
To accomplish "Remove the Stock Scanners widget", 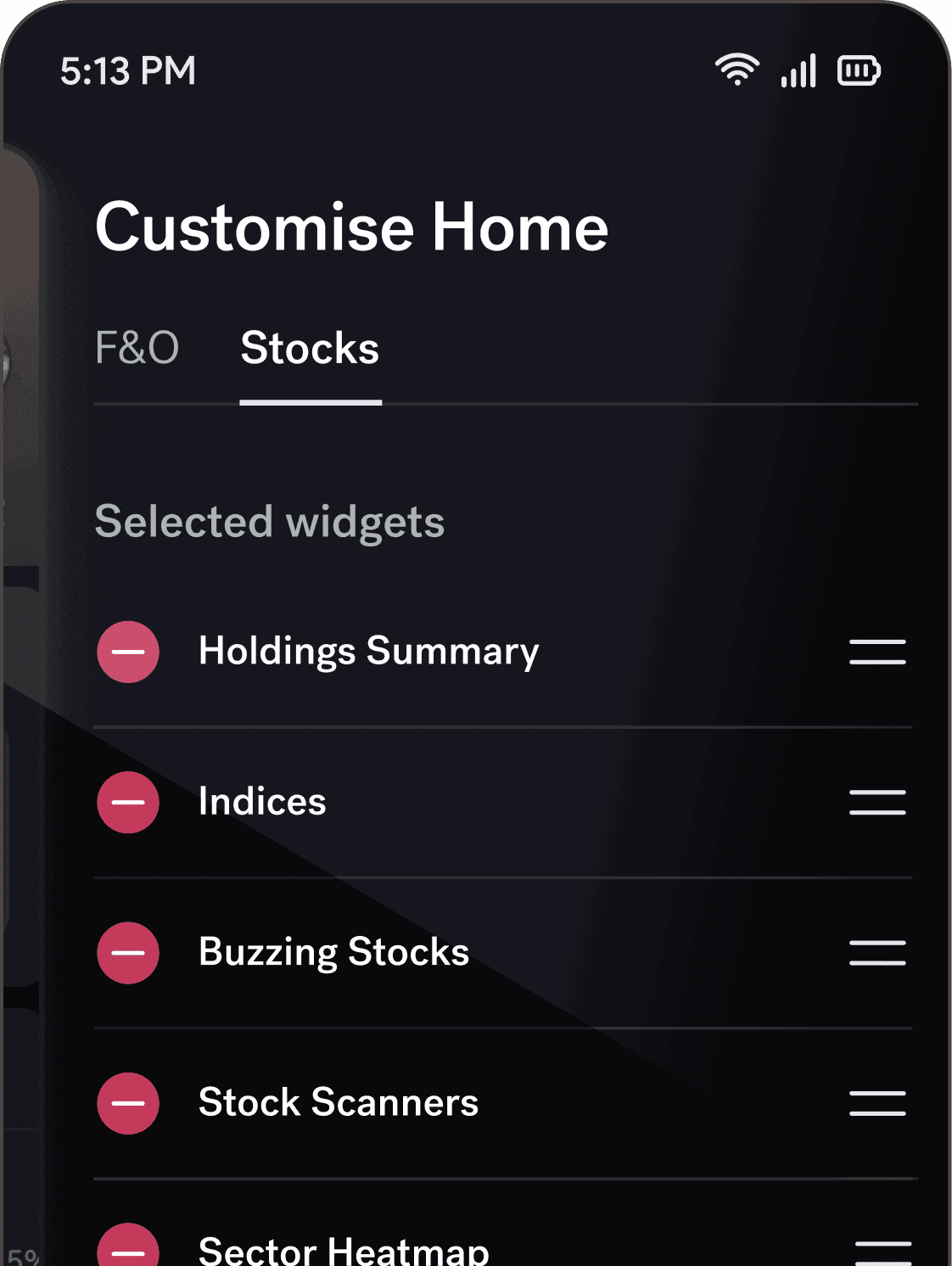I will [127, 1104].
